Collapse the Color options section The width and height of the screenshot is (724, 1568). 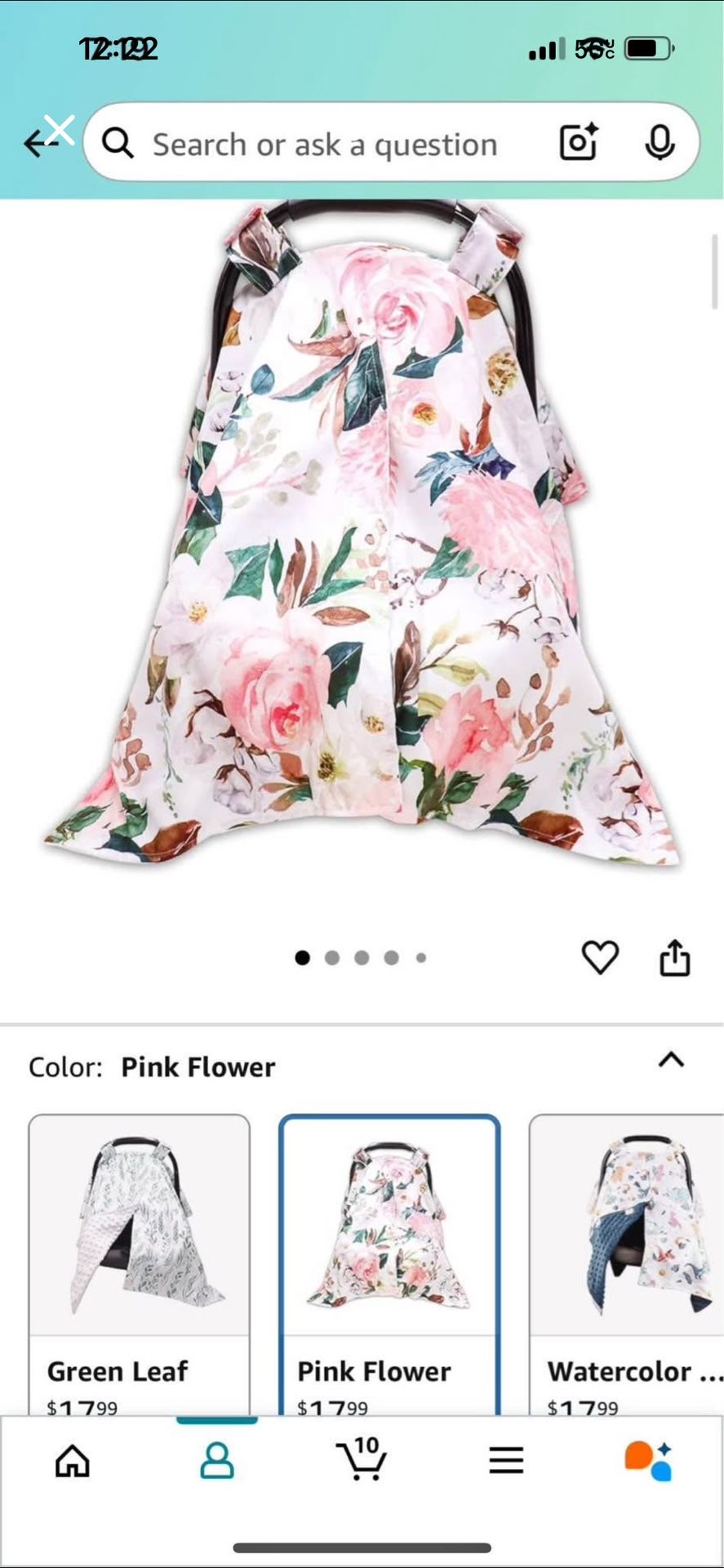click(671, 1060)
